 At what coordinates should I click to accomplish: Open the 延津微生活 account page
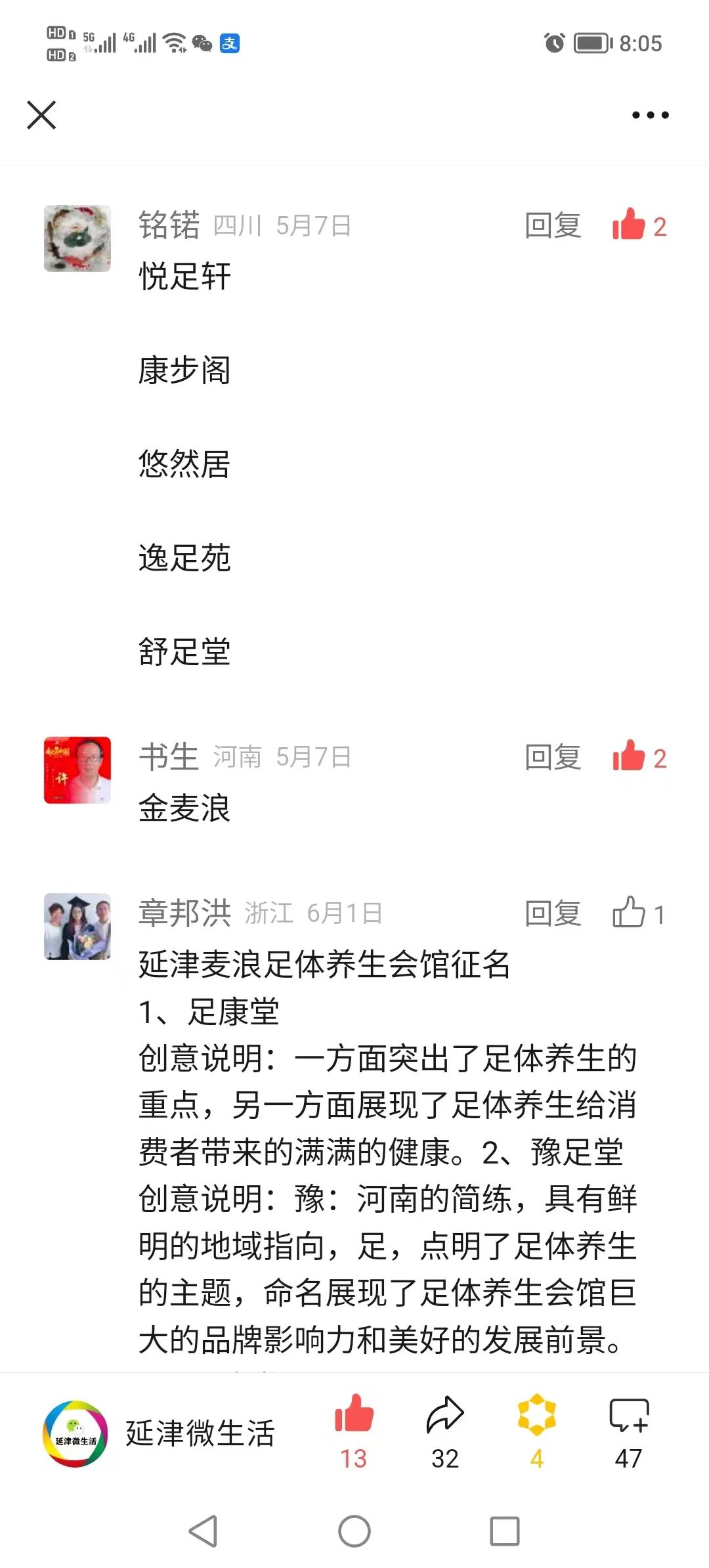(158, 1433)
